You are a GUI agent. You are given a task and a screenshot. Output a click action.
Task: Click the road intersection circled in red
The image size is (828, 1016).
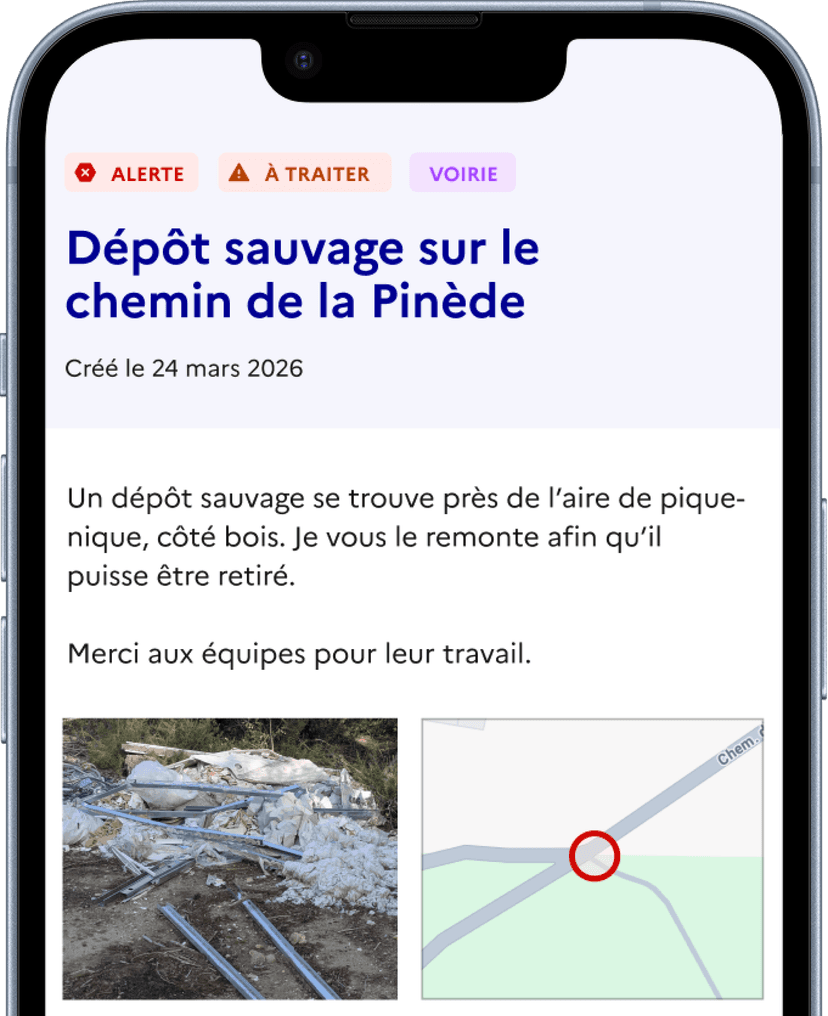coord(595,855)
